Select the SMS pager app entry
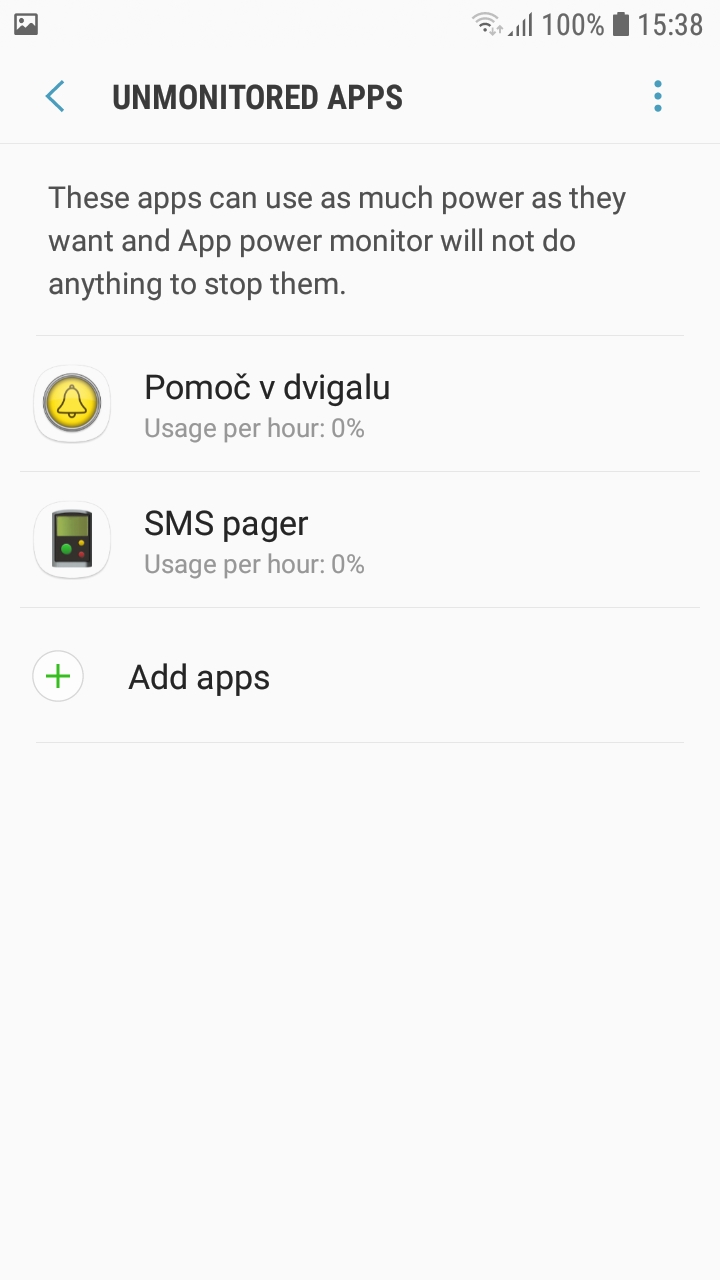This screenshot has width=720, height=1280. point(360,540)
